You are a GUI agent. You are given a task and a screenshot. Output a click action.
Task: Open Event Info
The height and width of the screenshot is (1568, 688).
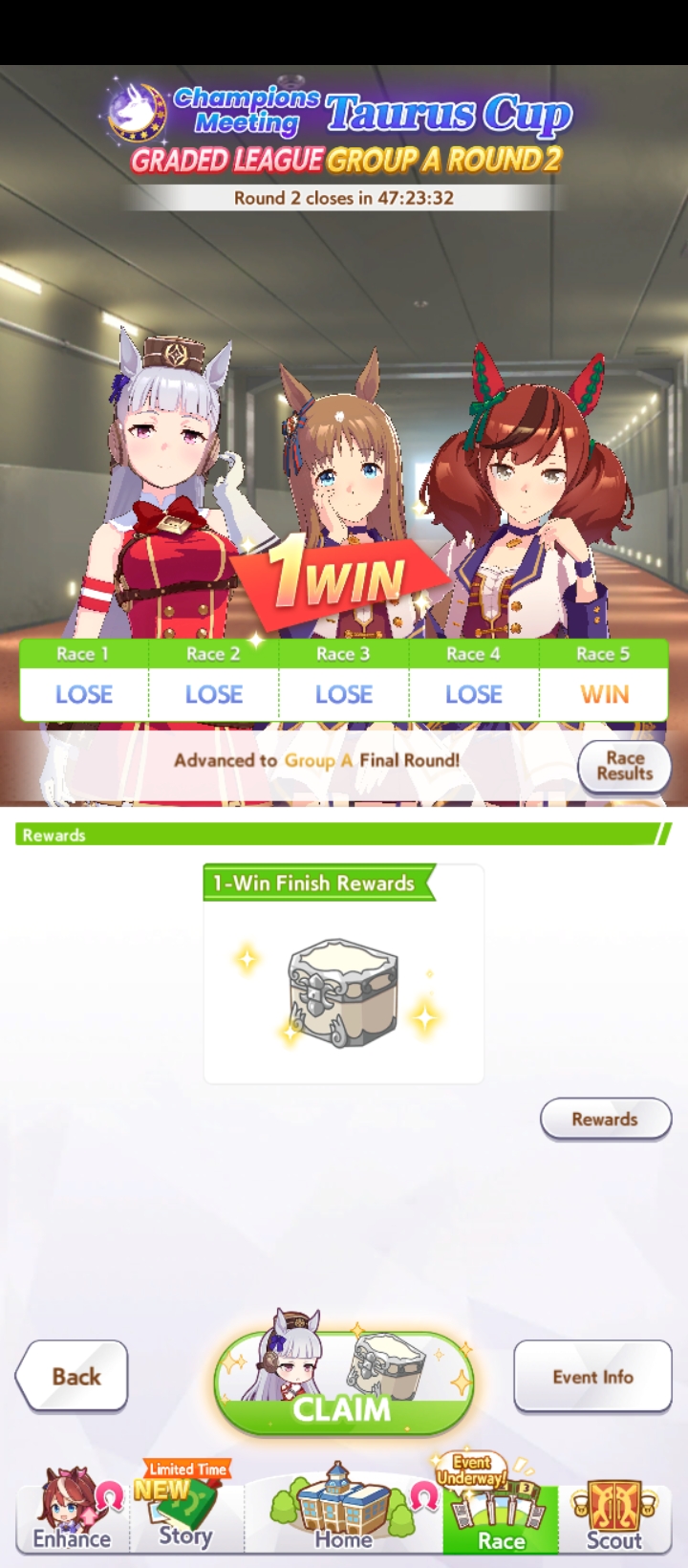coord(592,1376)
